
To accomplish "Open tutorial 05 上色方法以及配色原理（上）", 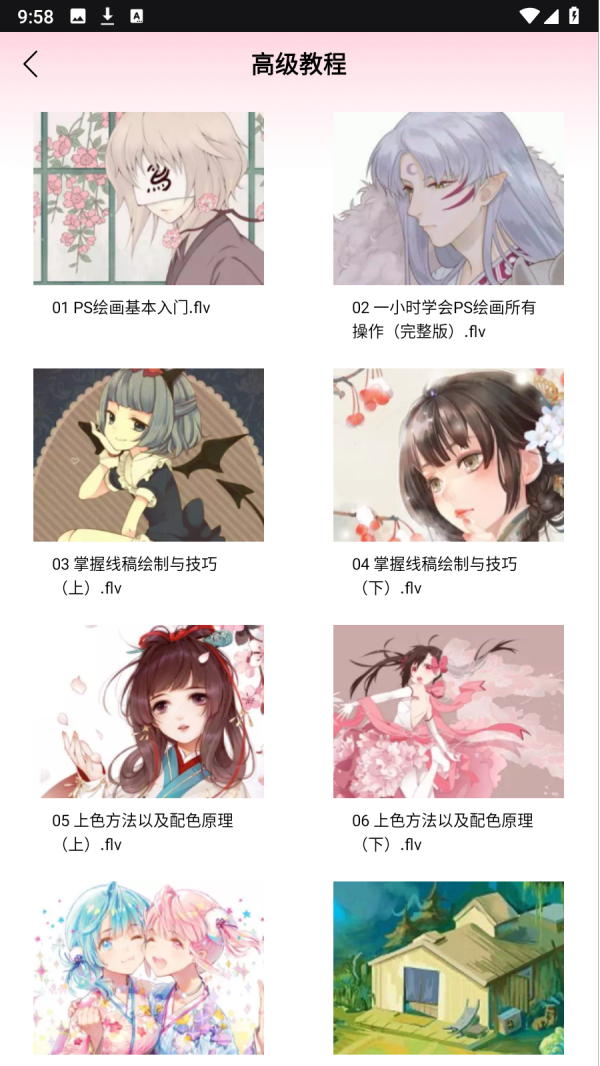I will pos(148,711).
